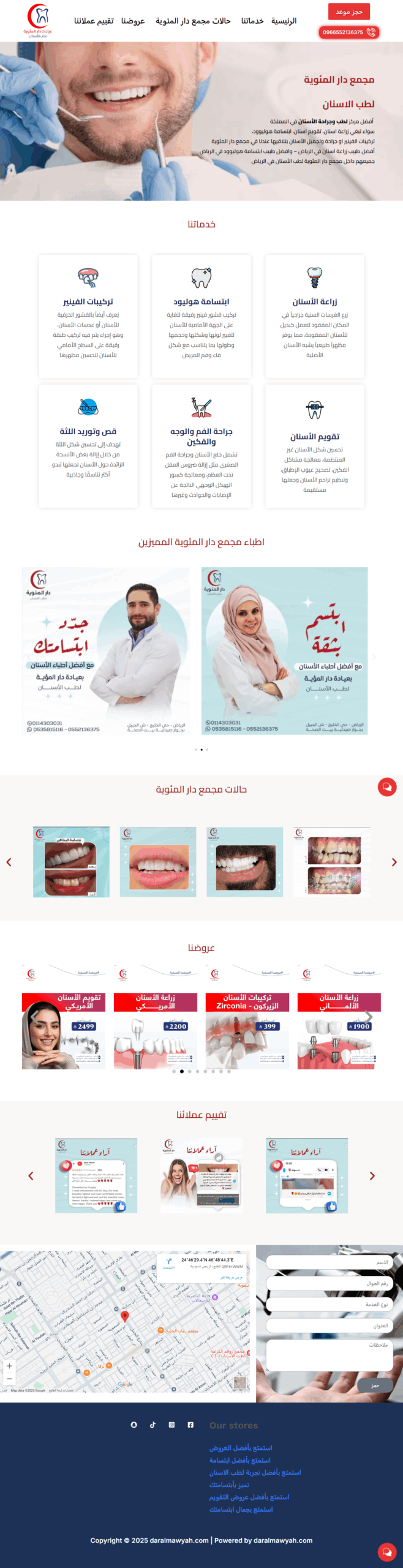Call the phone number 0966552136375
This screenshot has width=403, height=1568.
(348, 32)
